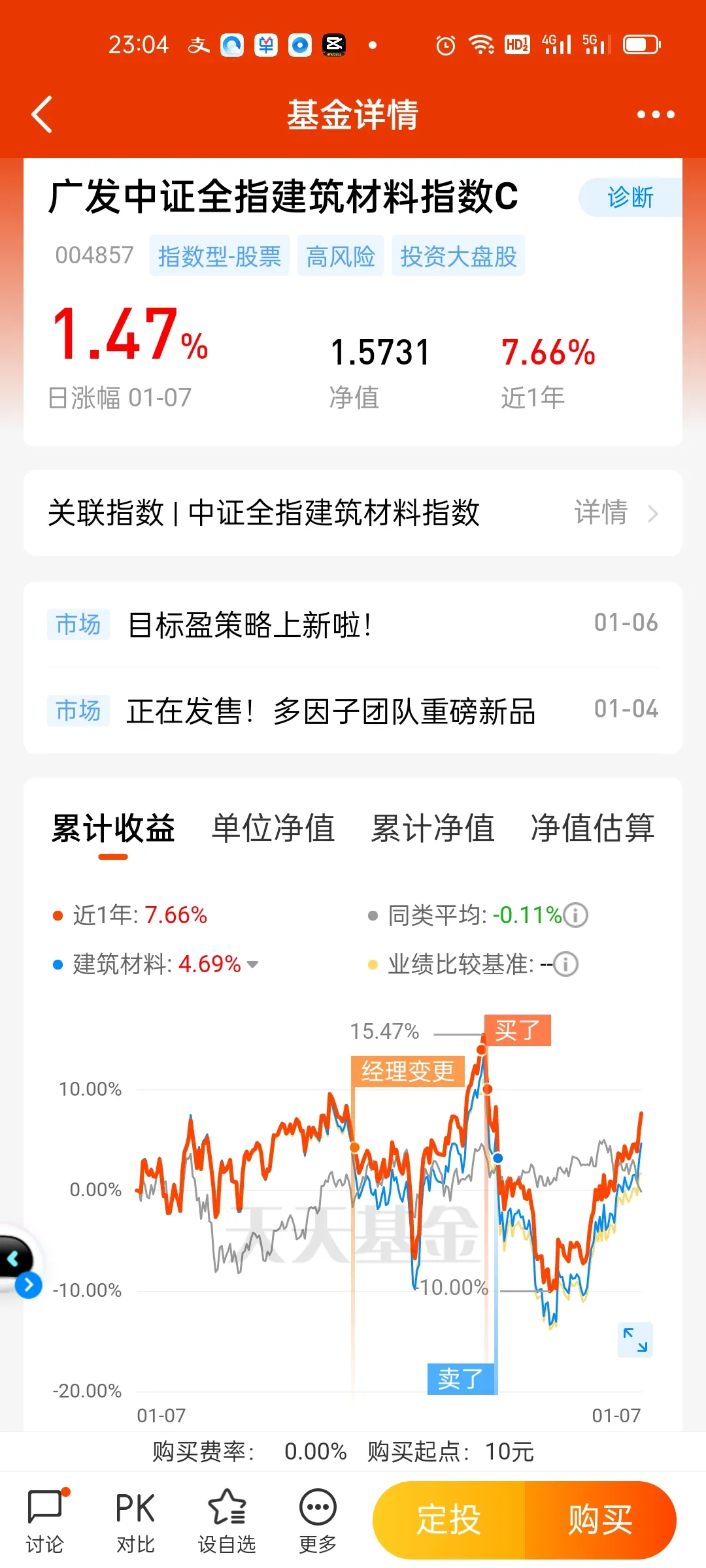Show info for 业绩比较基准
Image resolution: width=706 pixels, height=1568 pixels.
click(x=566, y=964)
